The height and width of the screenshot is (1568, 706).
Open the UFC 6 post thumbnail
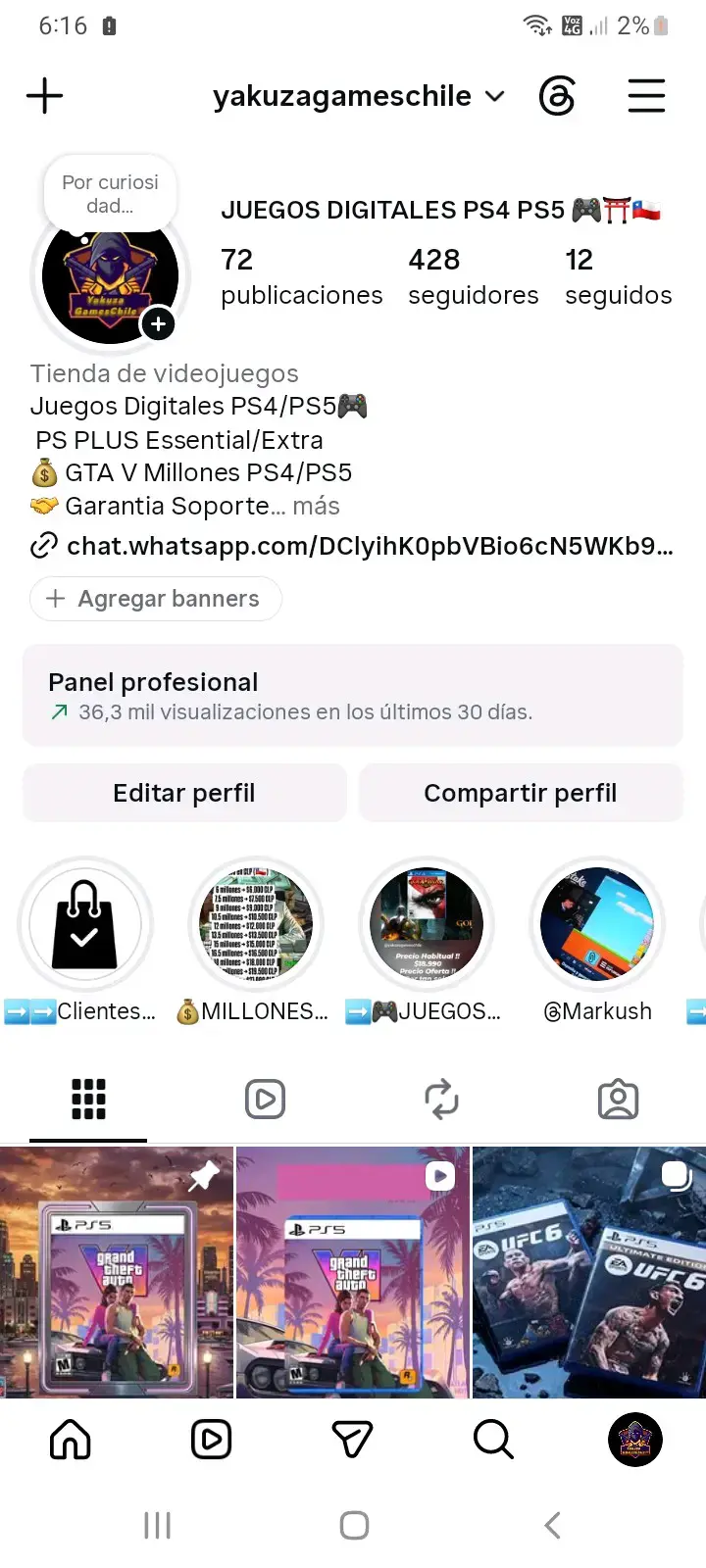coord(589,1272)
